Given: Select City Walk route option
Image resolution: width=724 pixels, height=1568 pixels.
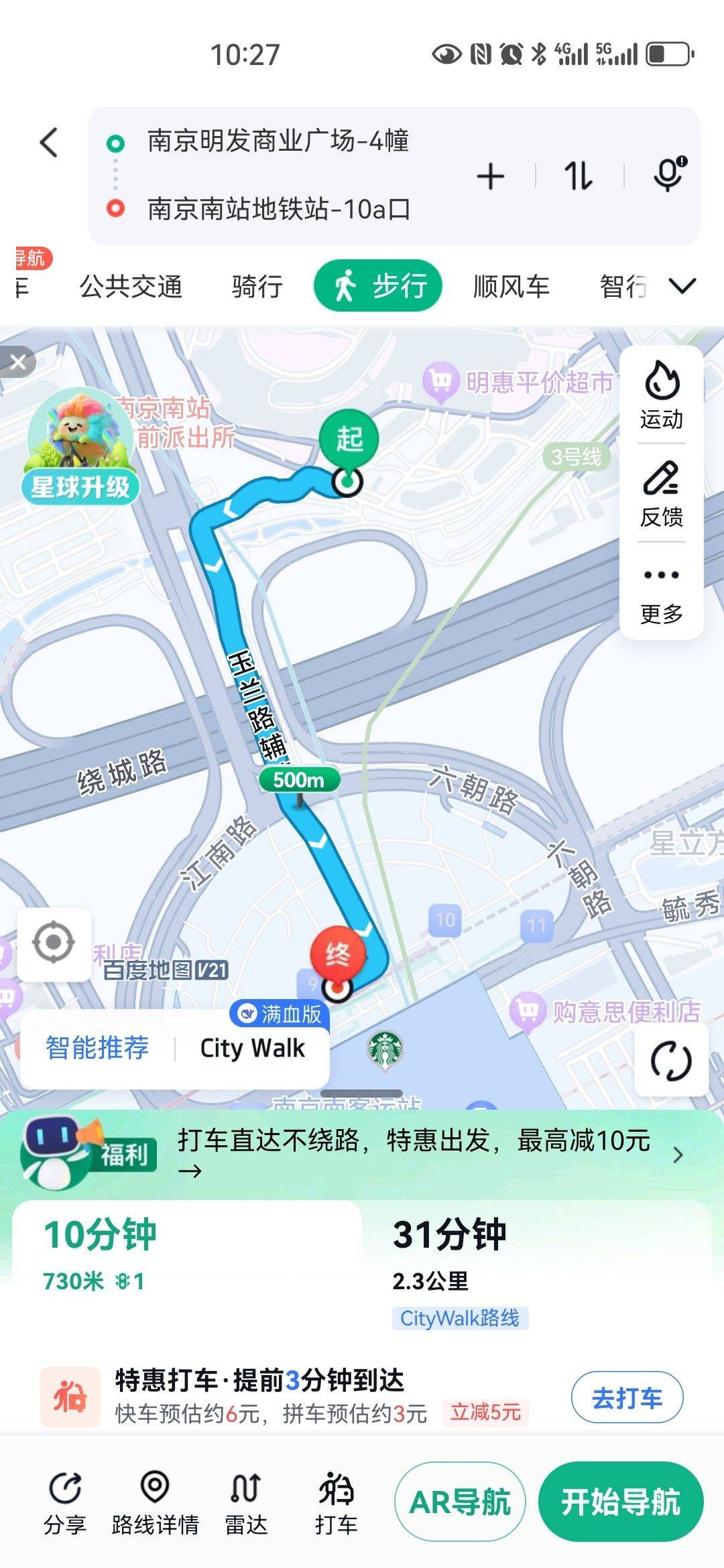Looking at the screenshot, I should pyautogui.click(x=252, y=1048).
